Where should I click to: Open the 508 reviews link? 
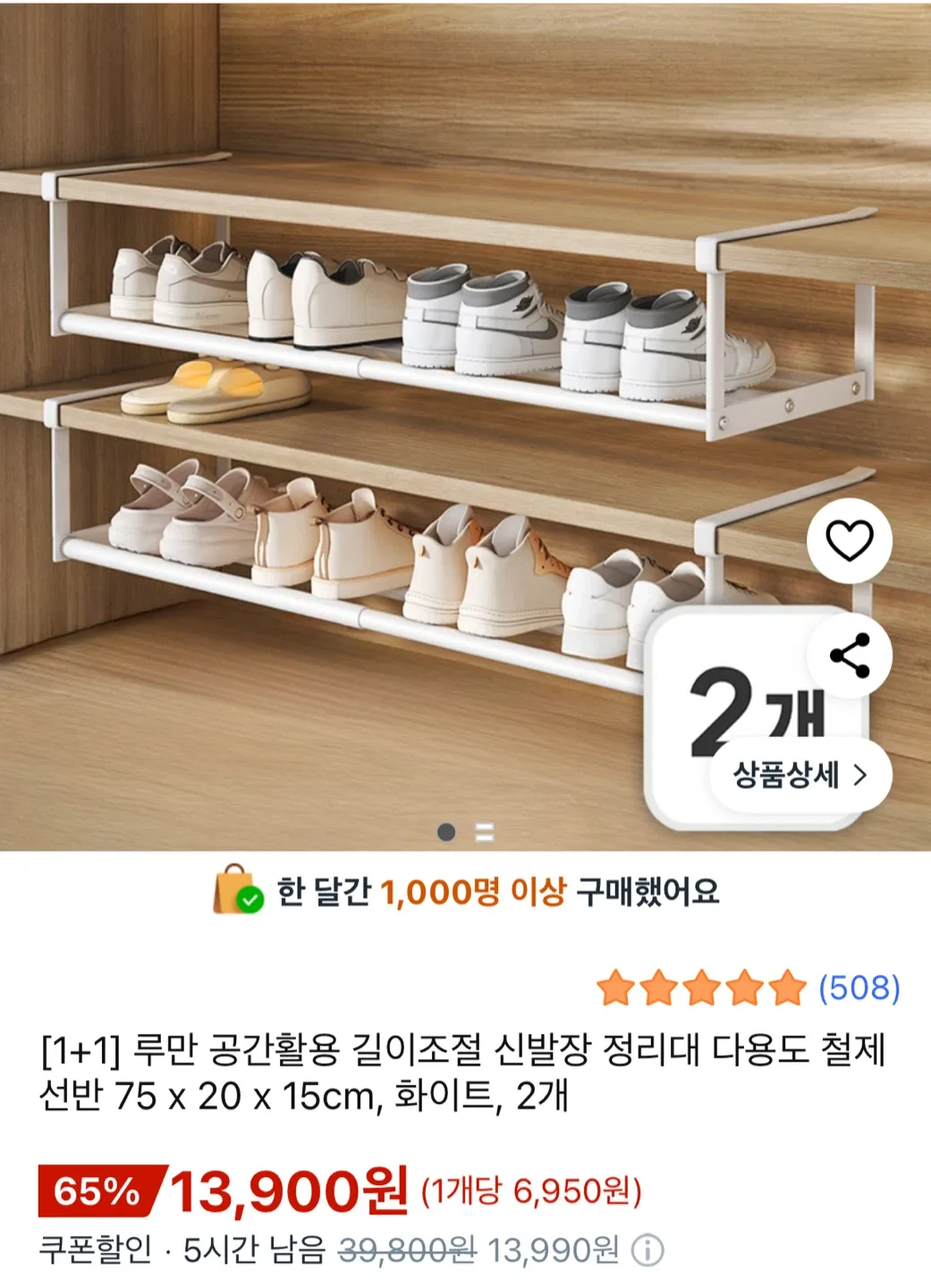(859, 987)
